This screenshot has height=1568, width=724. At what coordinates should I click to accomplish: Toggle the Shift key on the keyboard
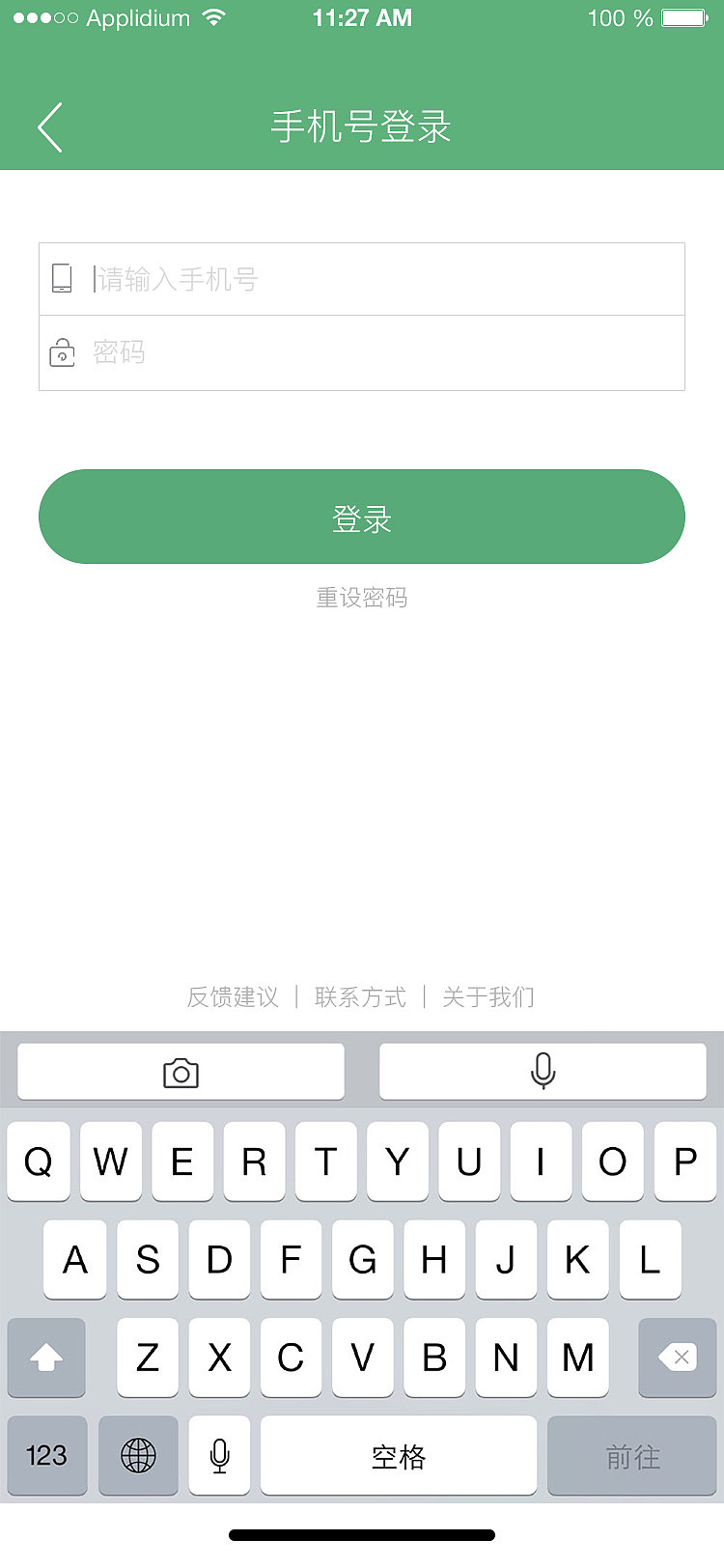(46, 1358)
